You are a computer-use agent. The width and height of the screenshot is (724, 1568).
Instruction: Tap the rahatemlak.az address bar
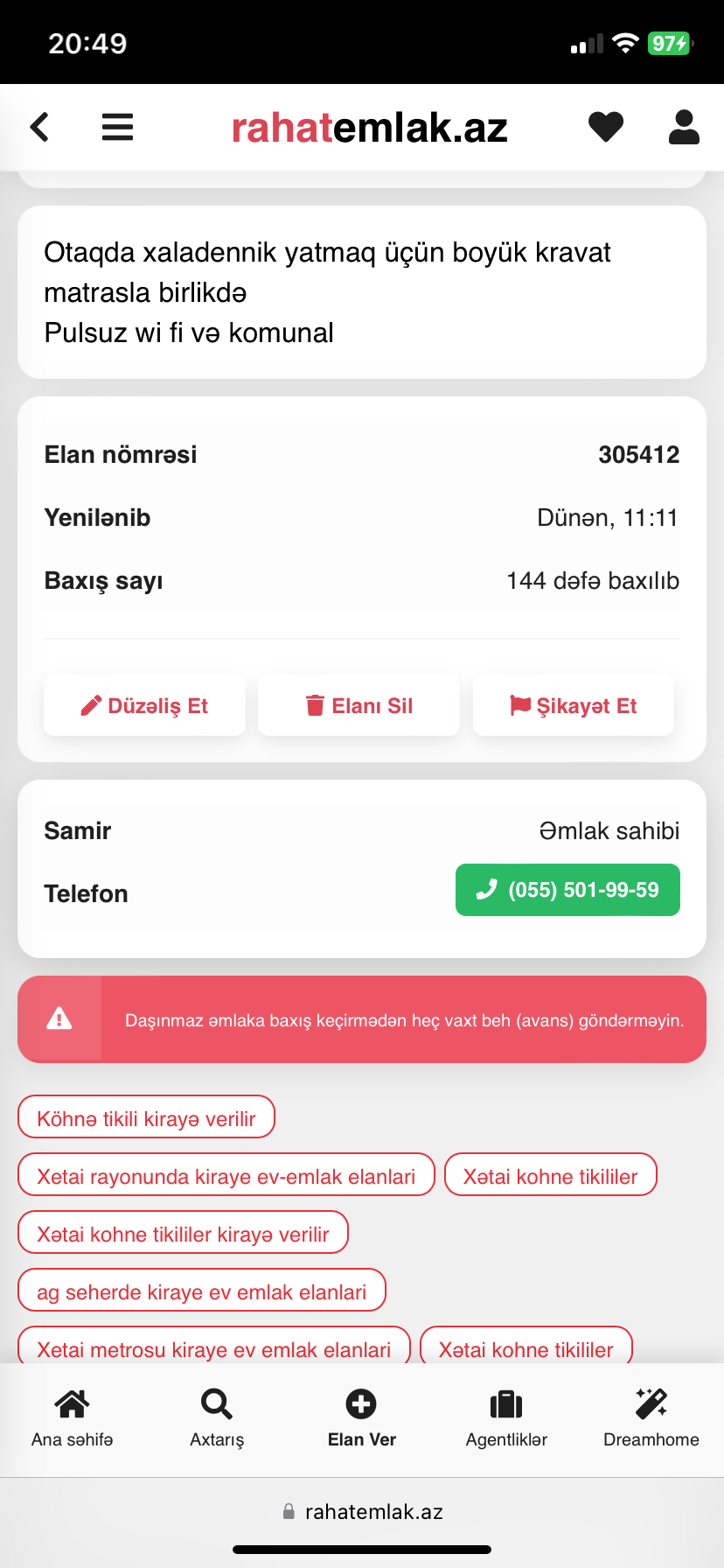point(362,1511)
